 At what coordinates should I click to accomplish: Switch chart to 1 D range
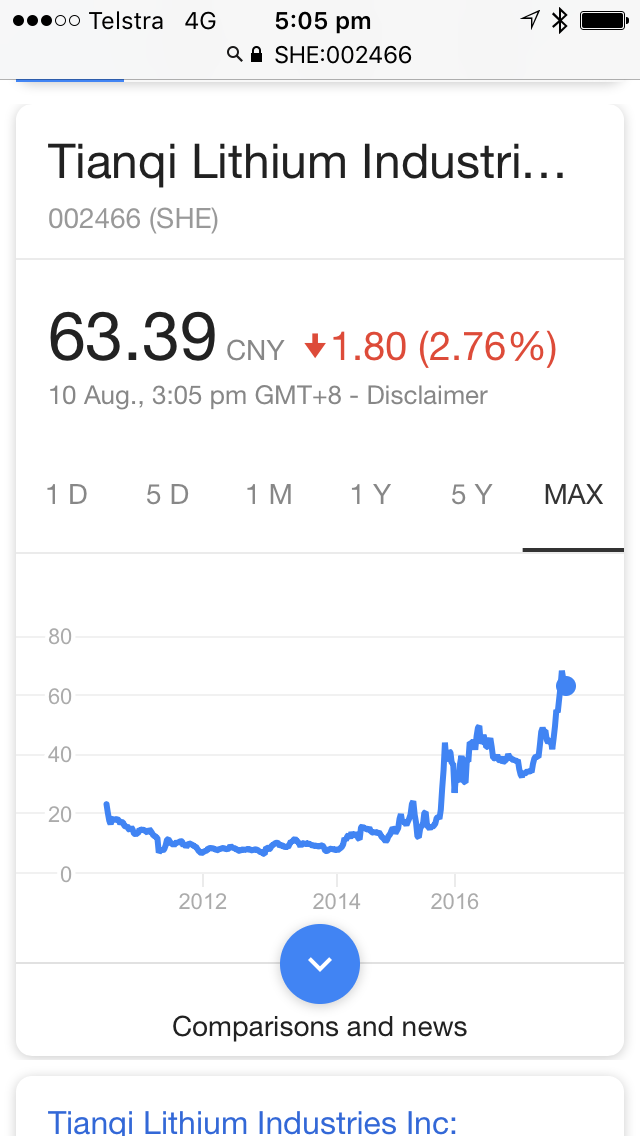67,495
